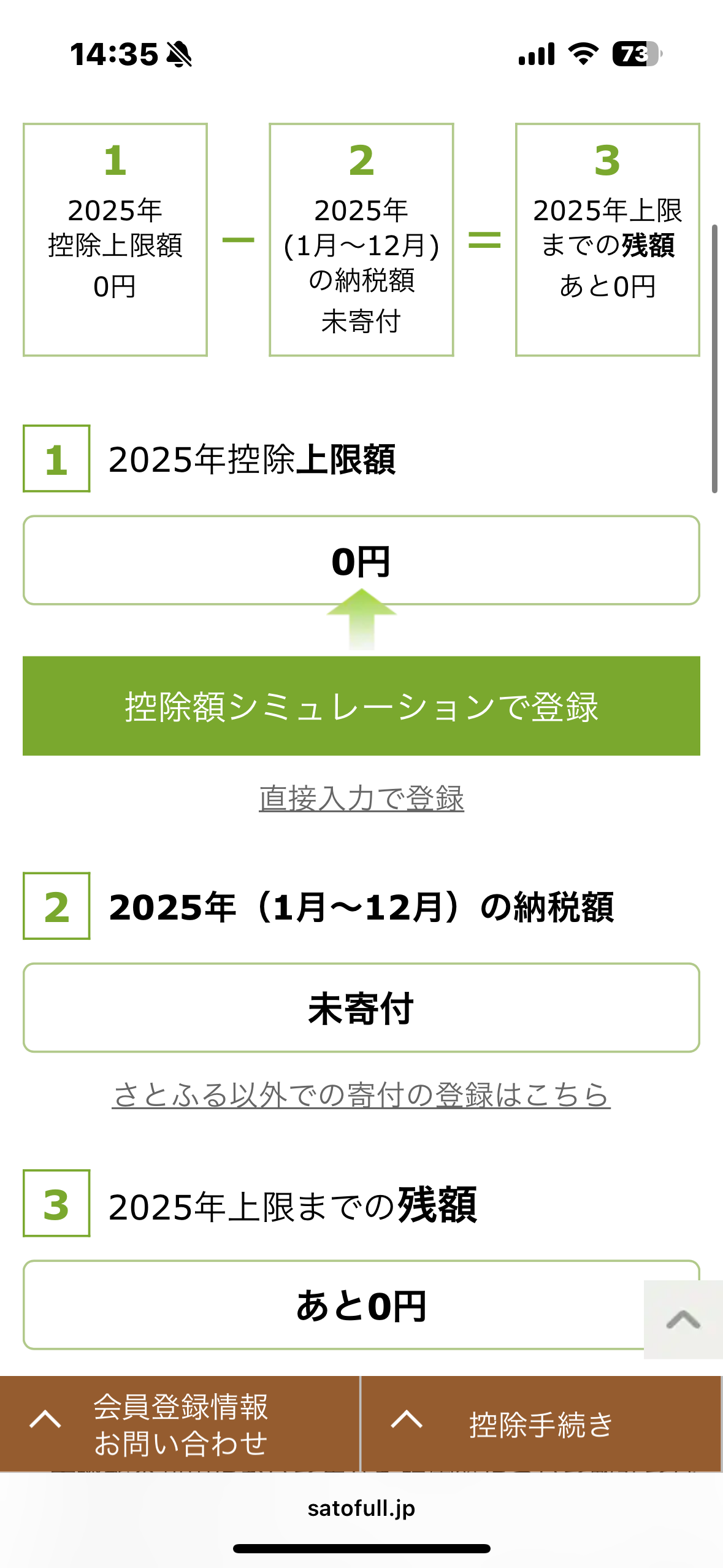Open 直接入力で登録 link
Screen dimensions: 723x1568
[361, 799]
